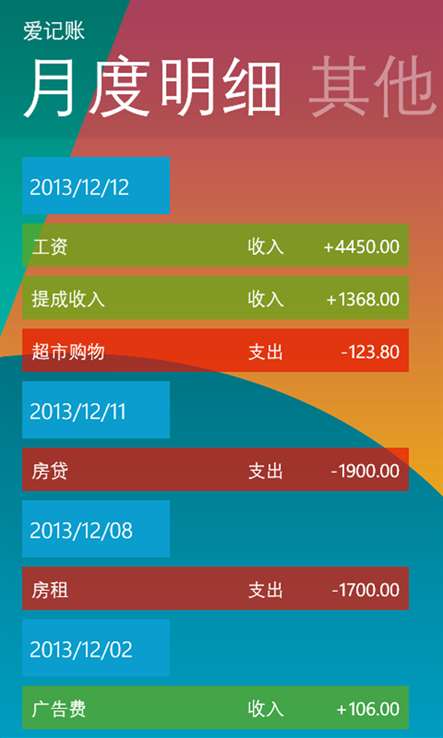
Task: Tap the 广告费 income entry
Action: click(215, 707)
